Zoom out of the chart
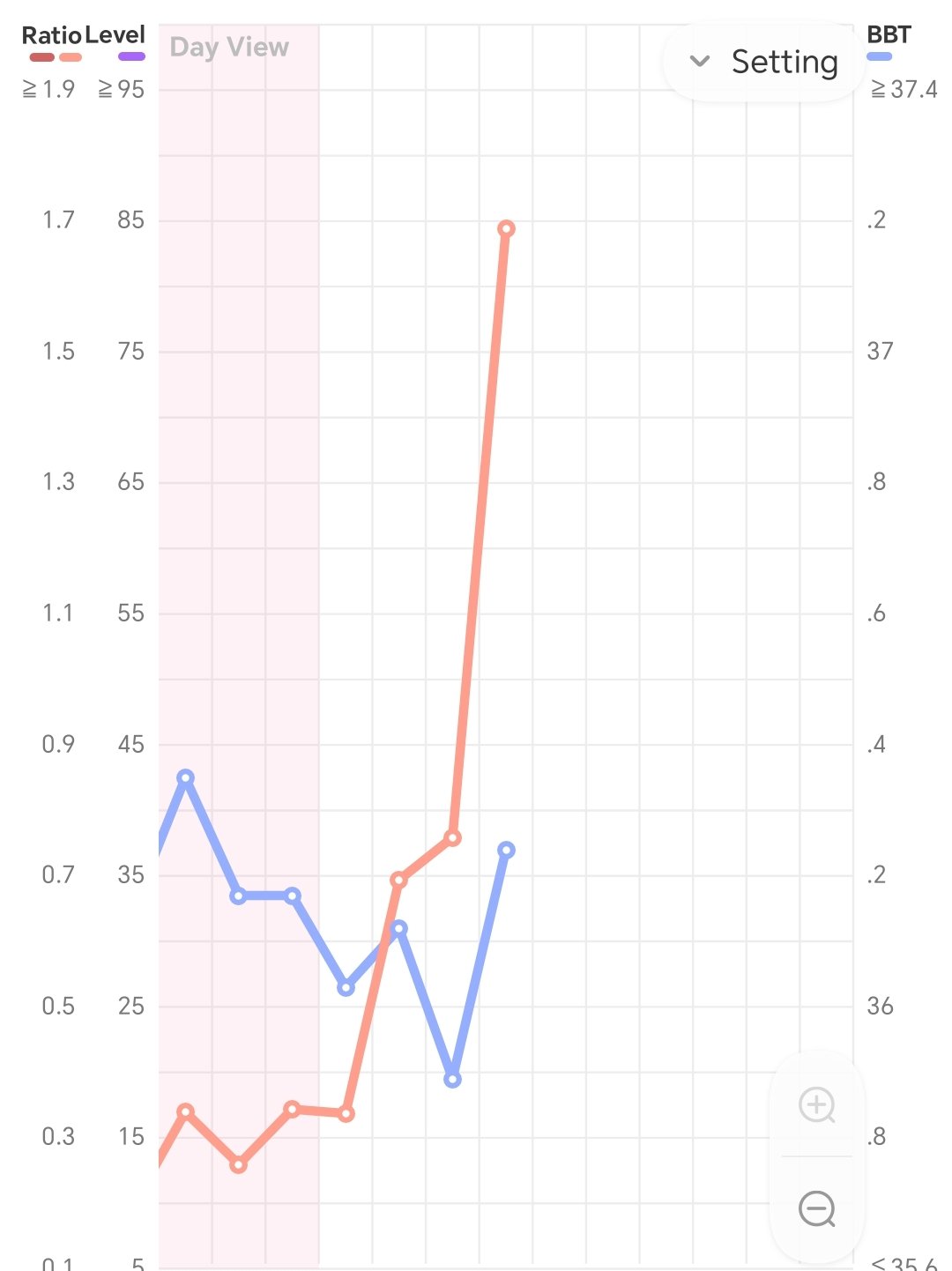The width and height of the screenshot is (952, 1271). [x=816, y=1208]
